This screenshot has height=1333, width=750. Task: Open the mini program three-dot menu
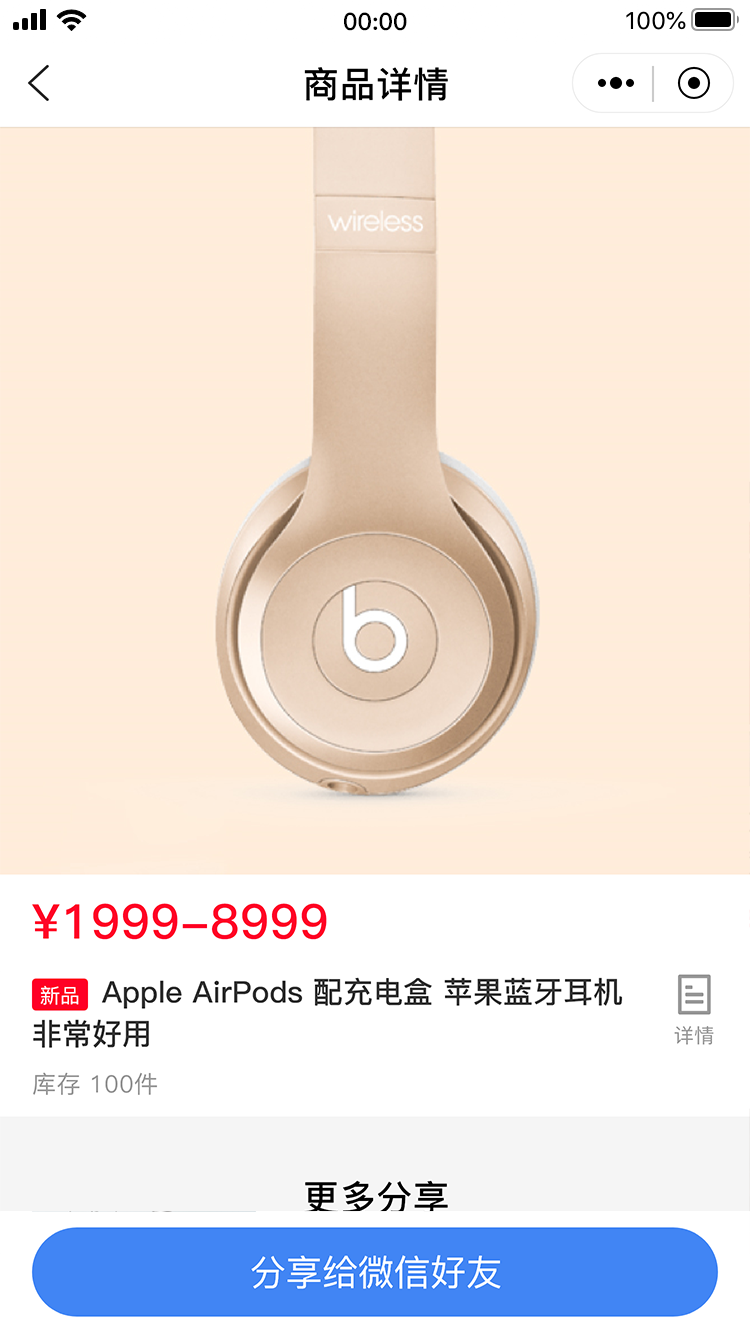click(615, 84)
